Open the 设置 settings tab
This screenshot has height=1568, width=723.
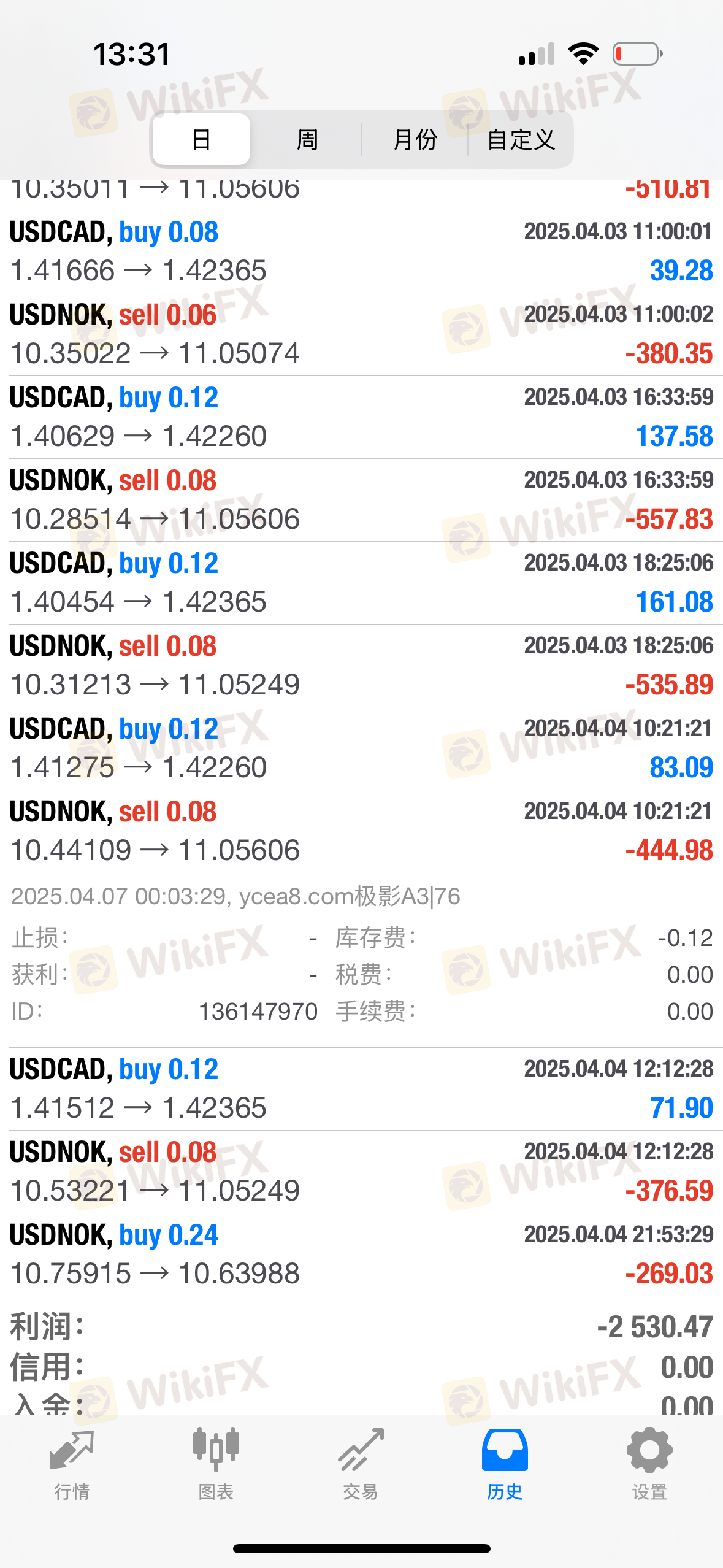pos(649,1464)
